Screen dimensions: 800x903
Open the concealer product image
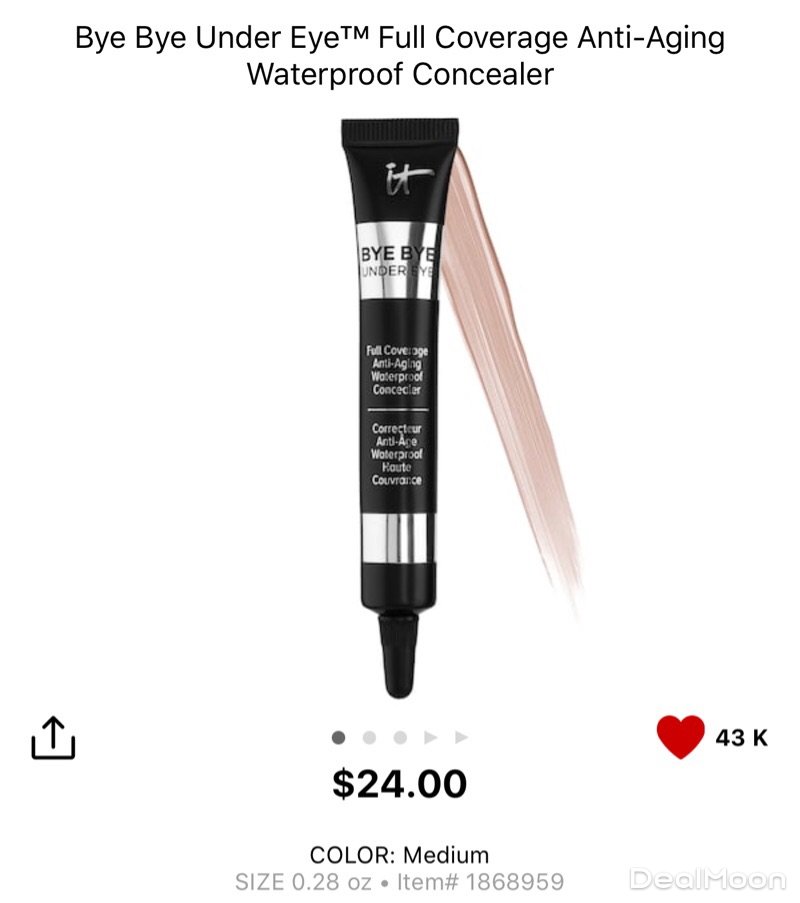400,400
